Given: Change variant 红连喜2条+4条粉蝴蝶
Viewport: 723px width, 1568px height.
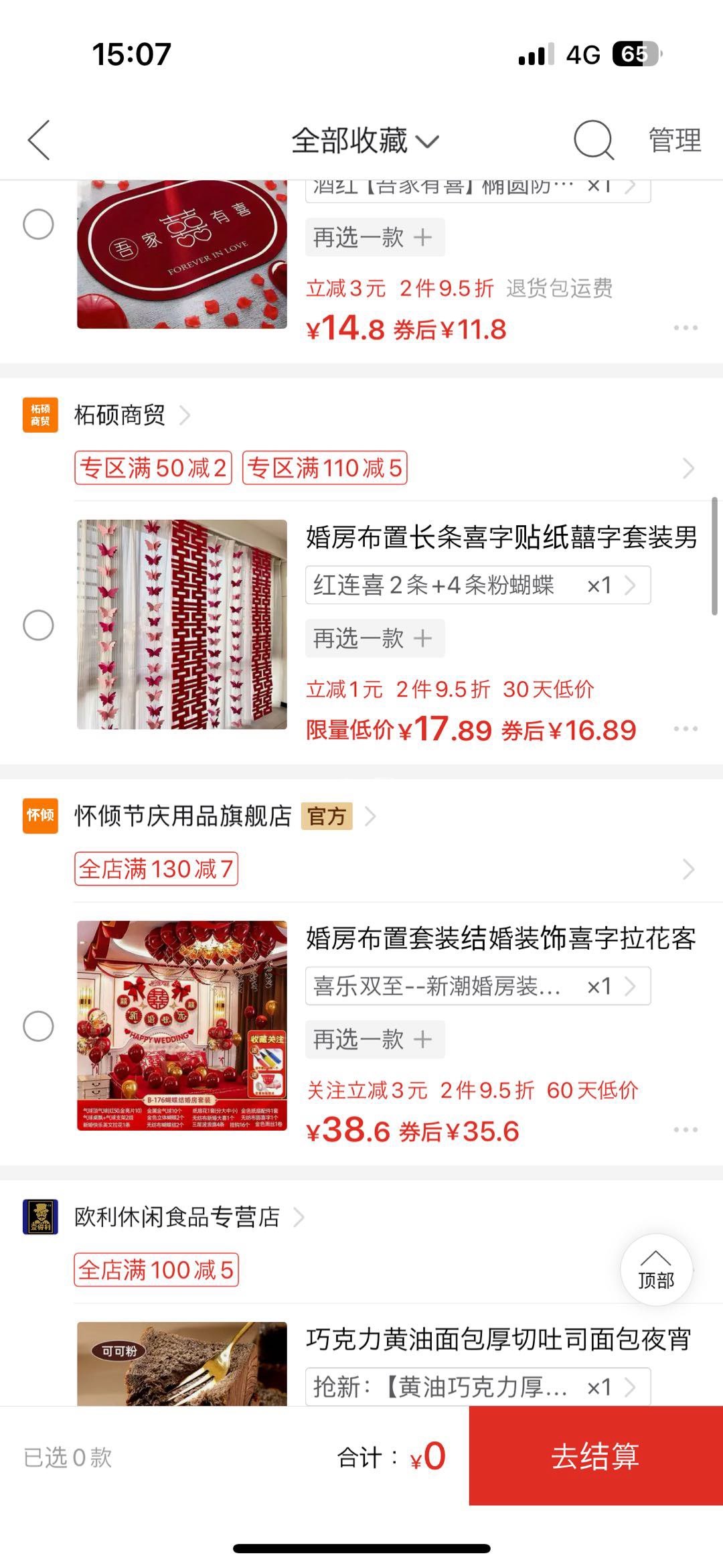Looking at the screenshot, I should point(477,585).
